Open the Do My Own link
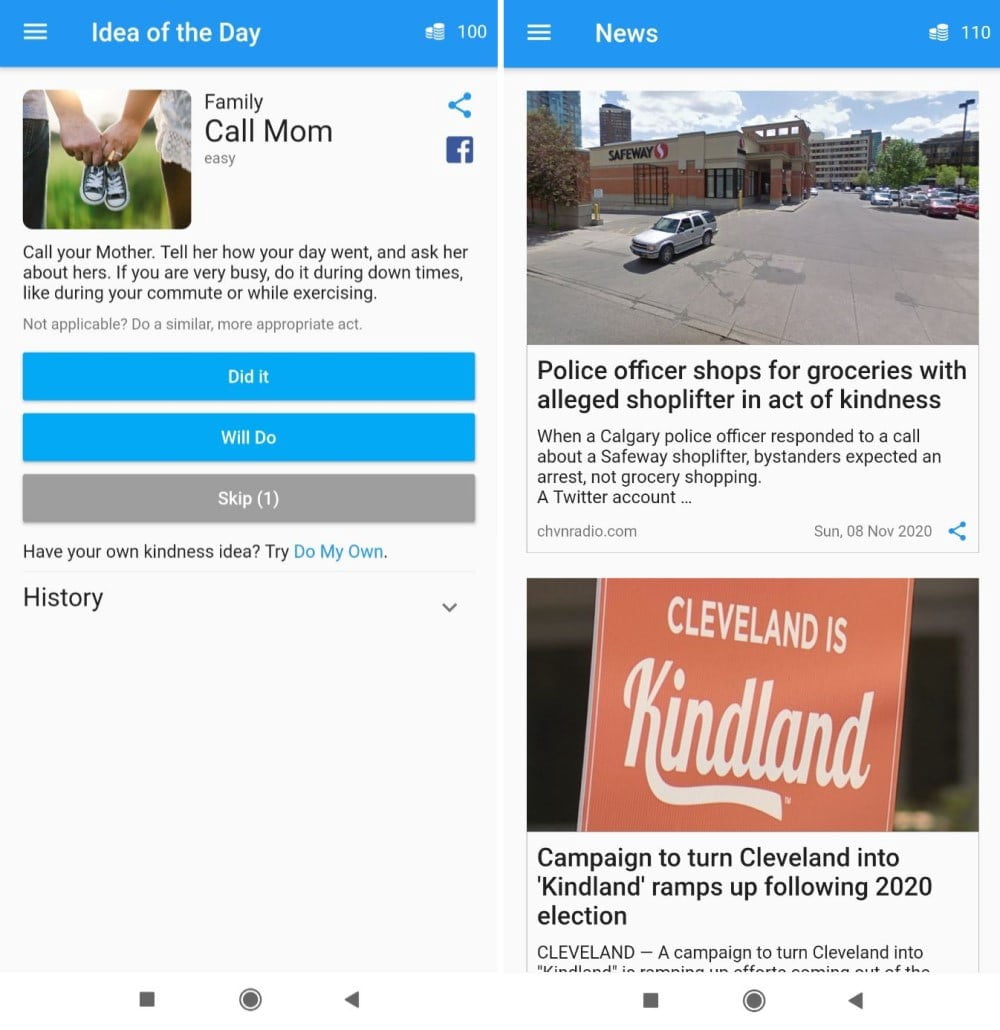1000x1030 pixels. [x=338, y=552]
